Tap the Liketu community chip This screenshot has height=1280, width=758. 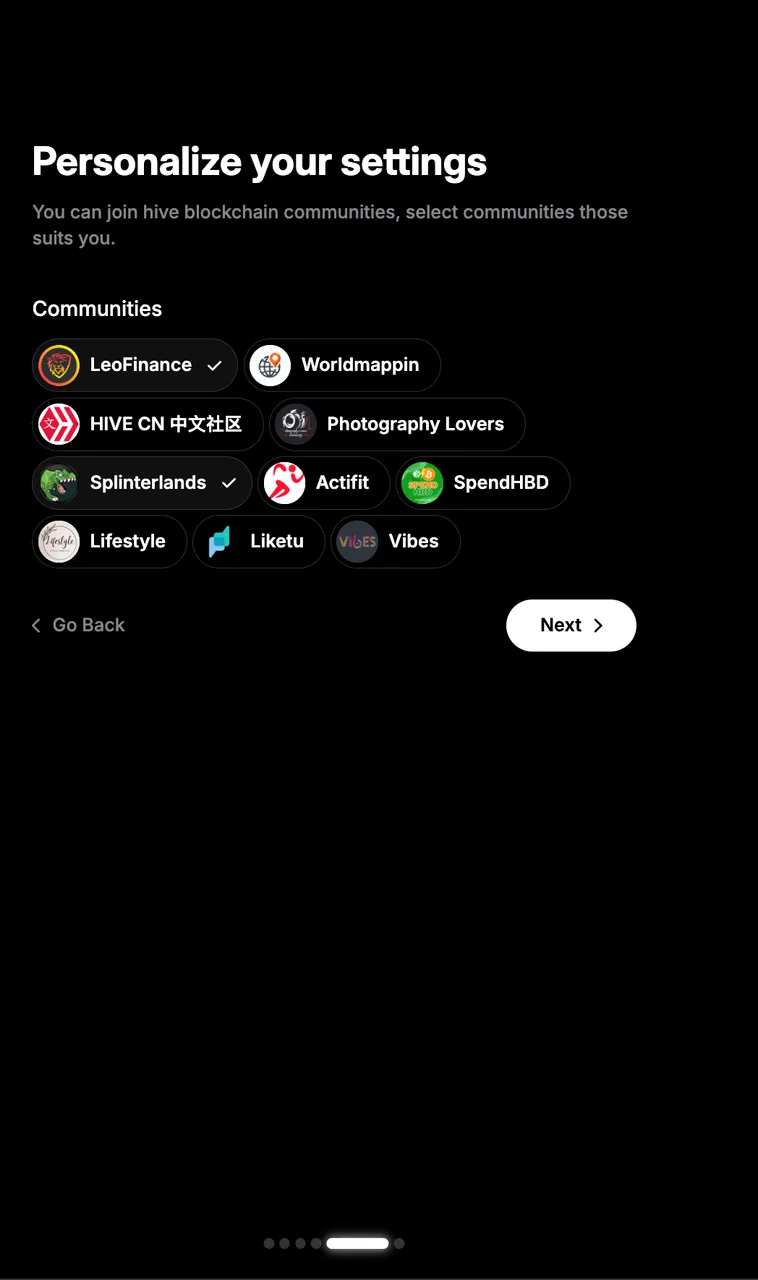[x=259, y=542]
